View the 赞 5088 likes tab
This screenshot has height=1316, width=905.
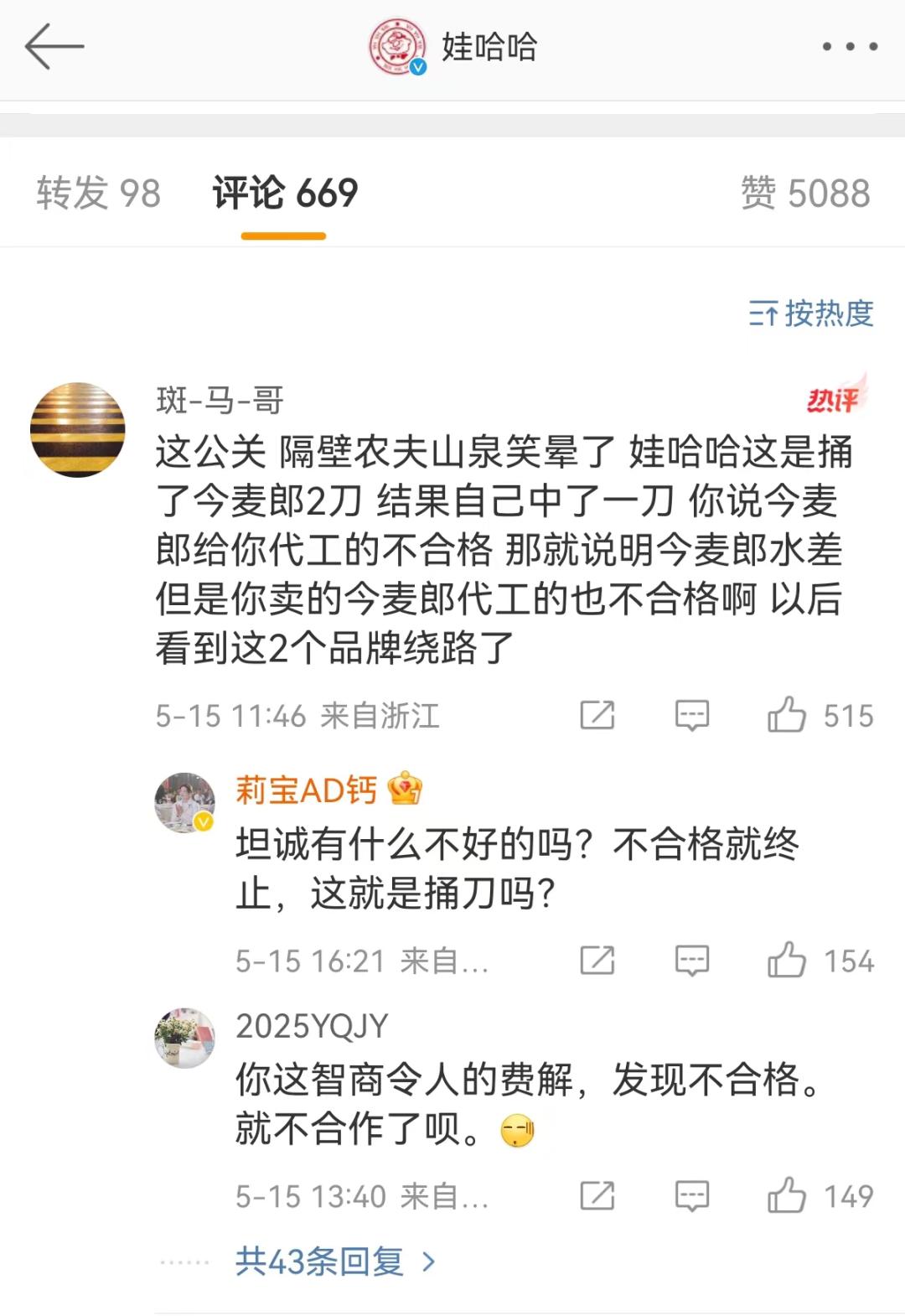pyautogui.click(x=804, y=194)
